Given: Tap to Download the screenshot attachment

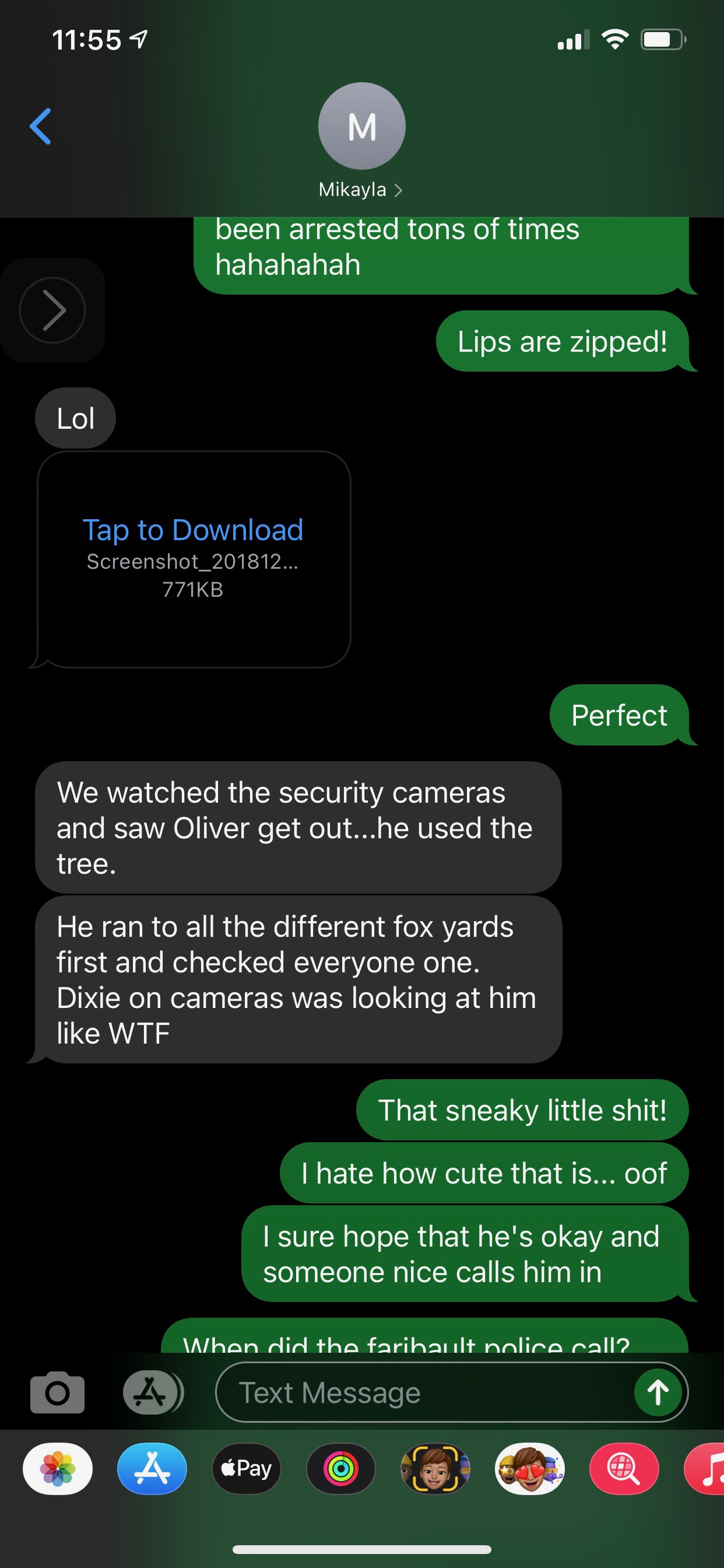Looking at the screenshot, I should click(193, 530).
